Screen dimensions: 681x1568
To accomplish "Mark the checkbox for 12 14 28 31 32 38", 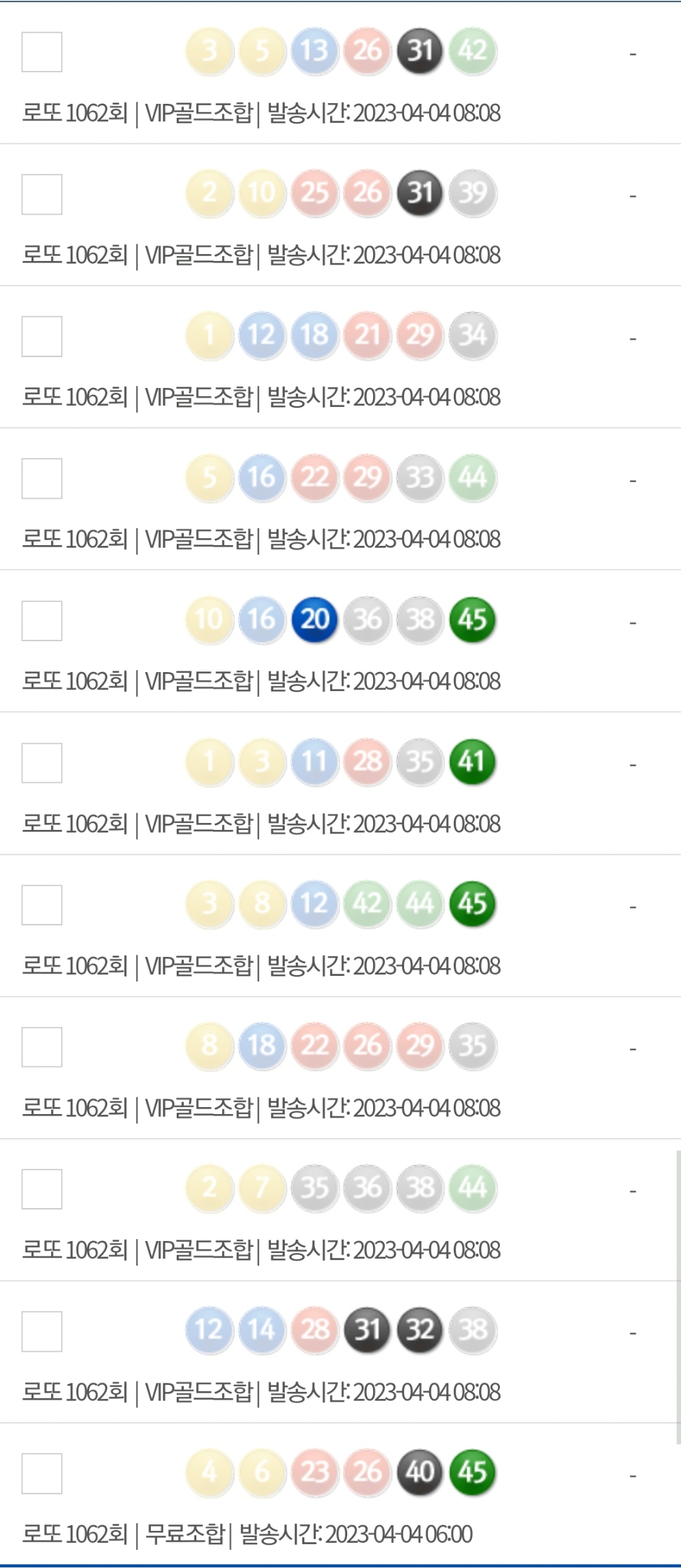I will click(42, 1331).
